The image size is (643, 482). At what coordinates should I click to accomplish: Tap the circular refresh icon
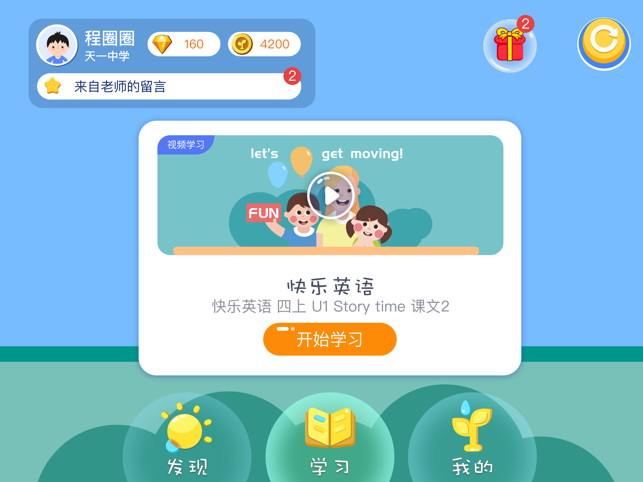603,42
